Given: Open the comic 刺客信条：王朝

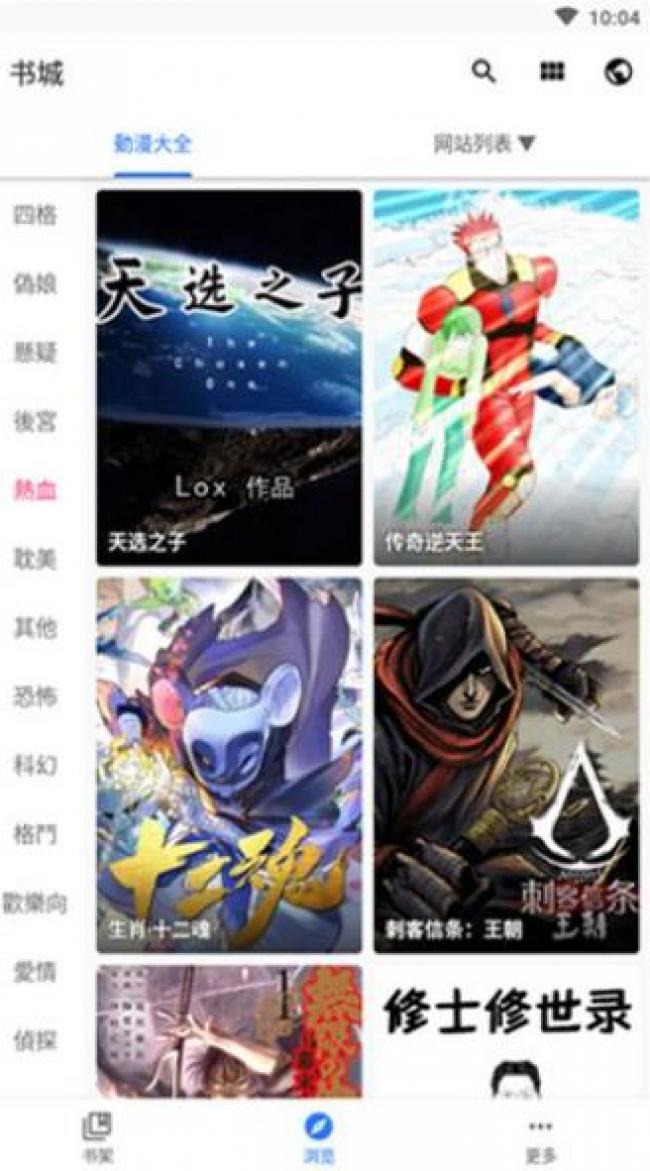Looking at the screenshot, I should pos(506,765).
